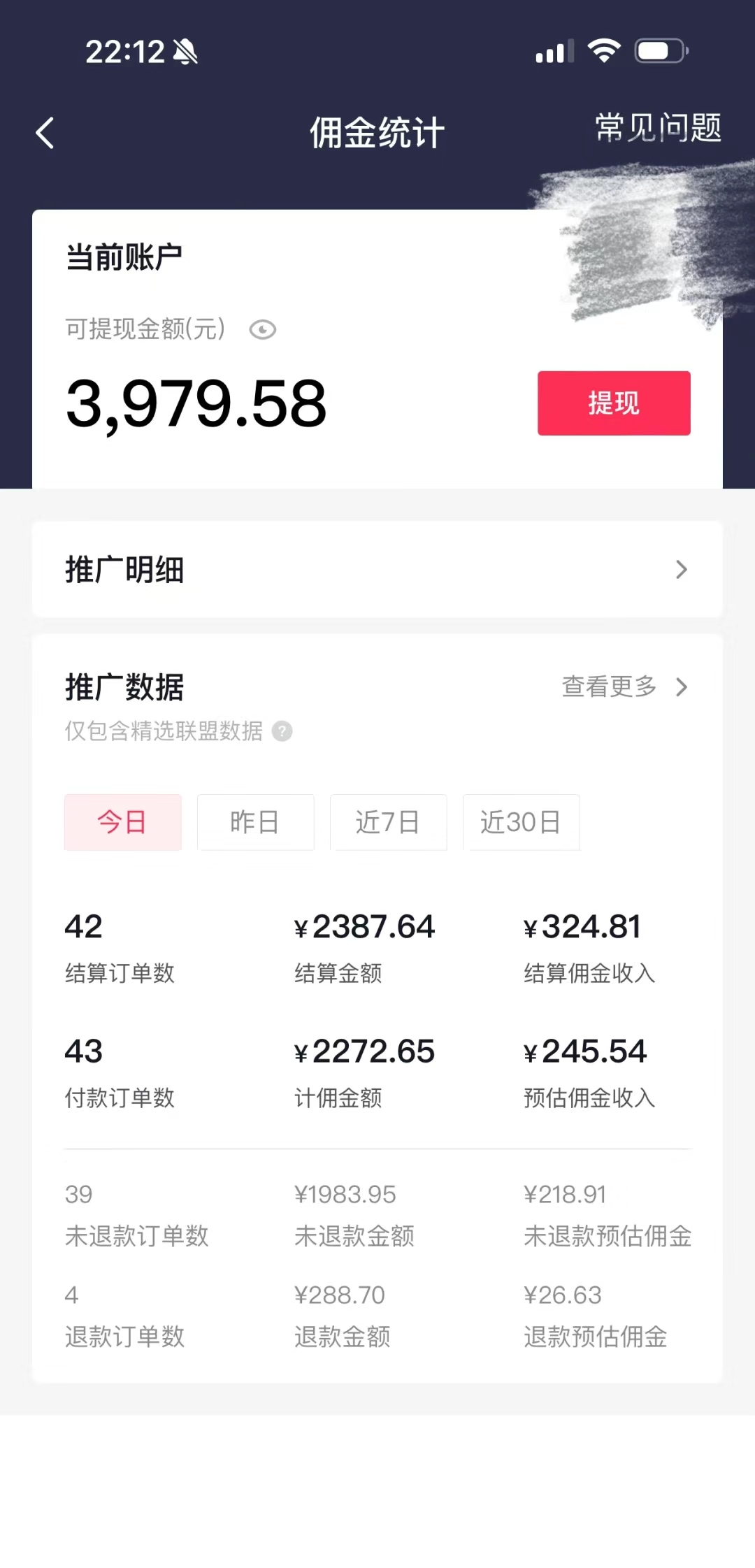
Task: Hide the withdrawable amount with the eye icon
Action: pyautogui.click(x=263, y=329)
